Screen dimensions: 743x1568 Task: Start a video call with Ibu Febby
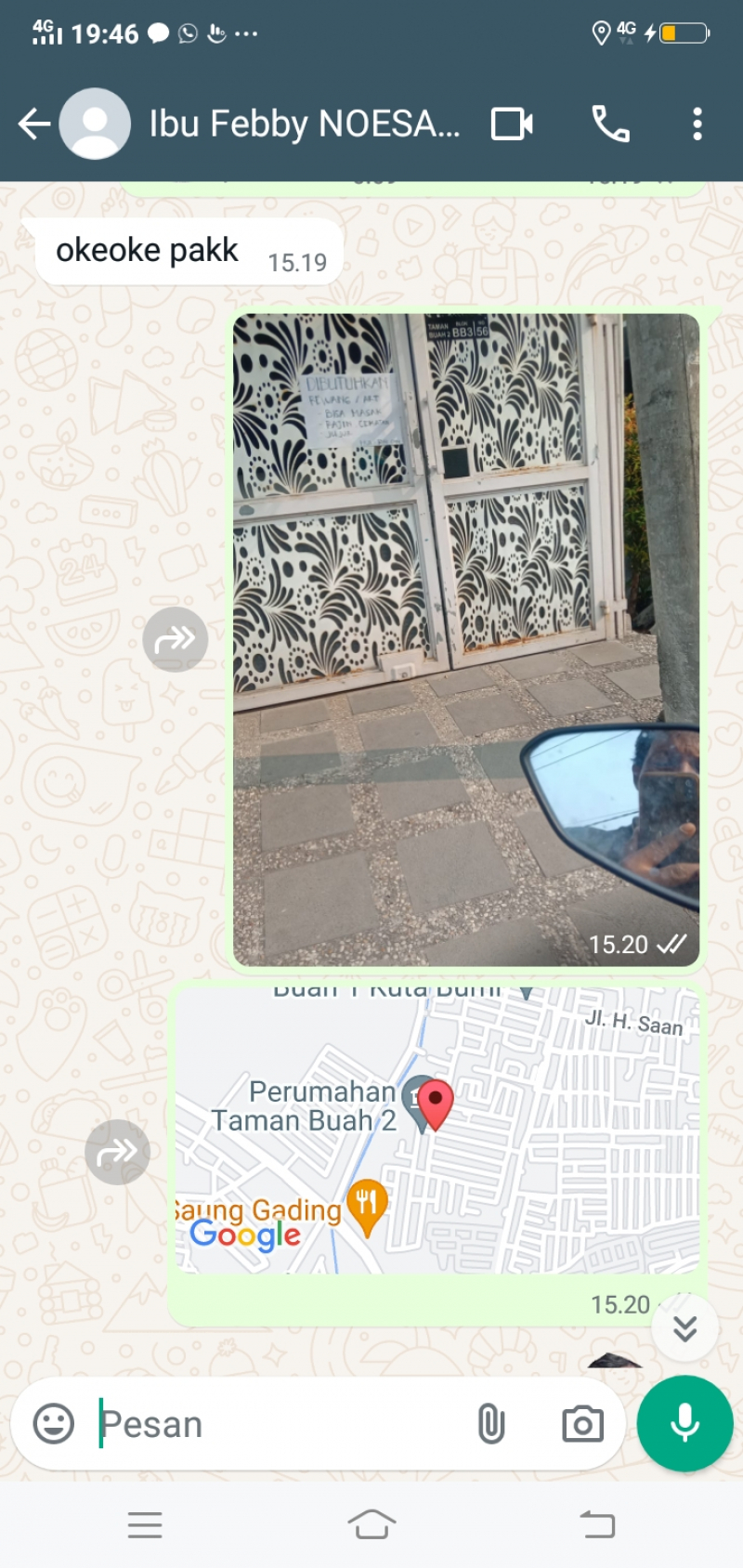coord(512,124)
